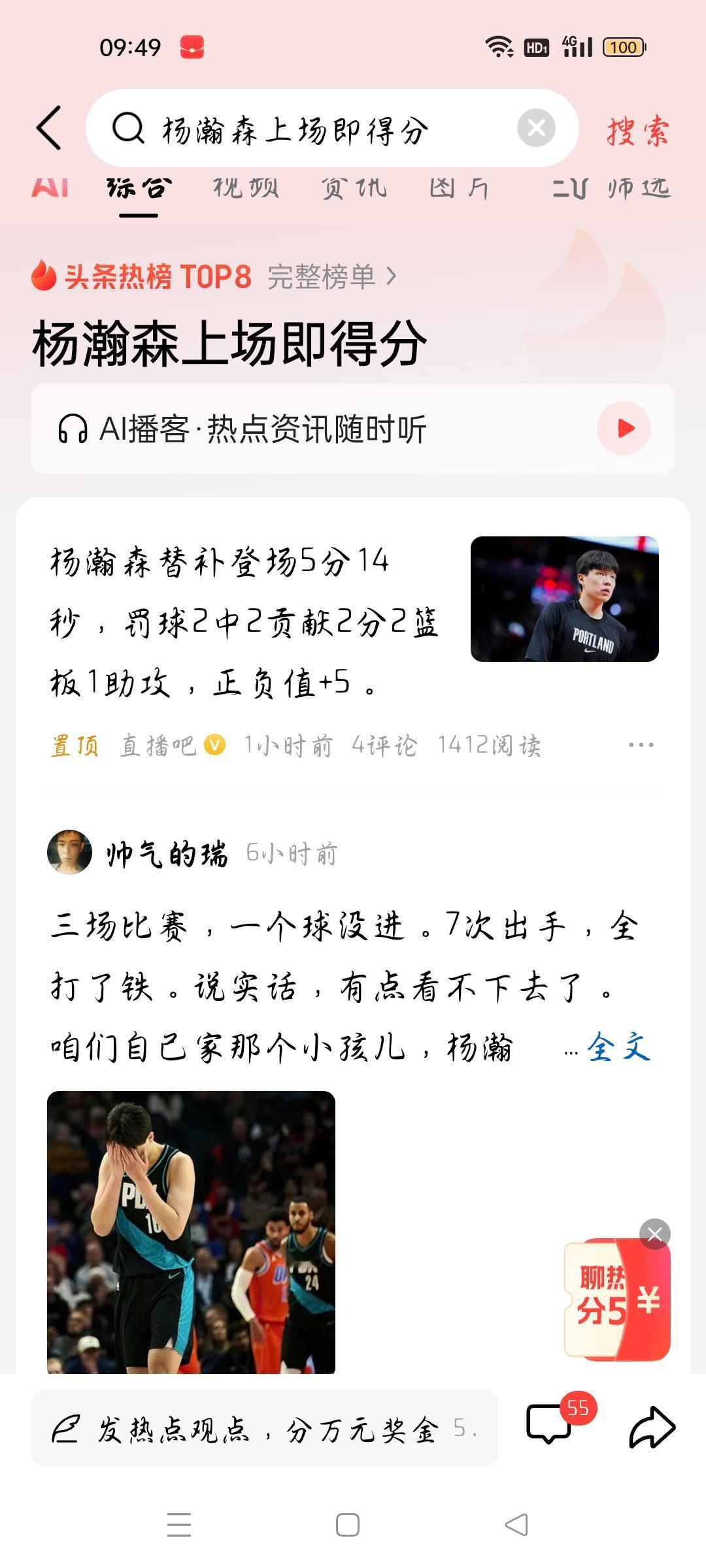Tap 帅气的瑞's profile avatar
Image resolution: width=706 pixels, height=1568 pixels.
[x=70, y=851]
